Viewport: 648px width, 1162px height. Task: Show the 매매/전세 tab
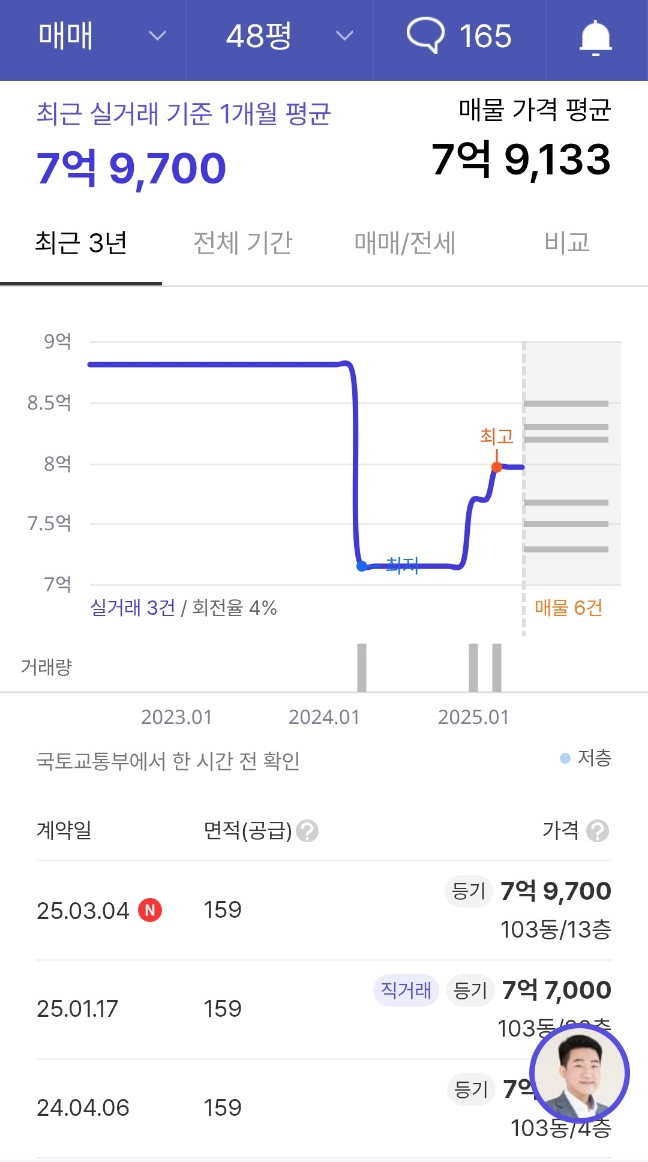click(x=405, y=243)
